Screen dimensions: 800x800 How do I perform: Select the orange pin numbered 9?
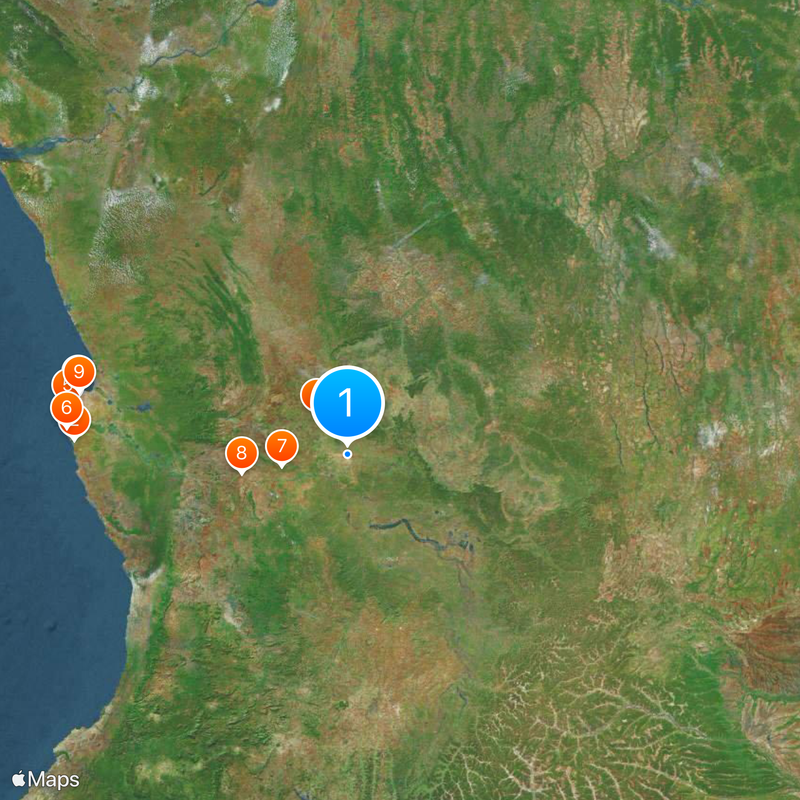[78, 372]
